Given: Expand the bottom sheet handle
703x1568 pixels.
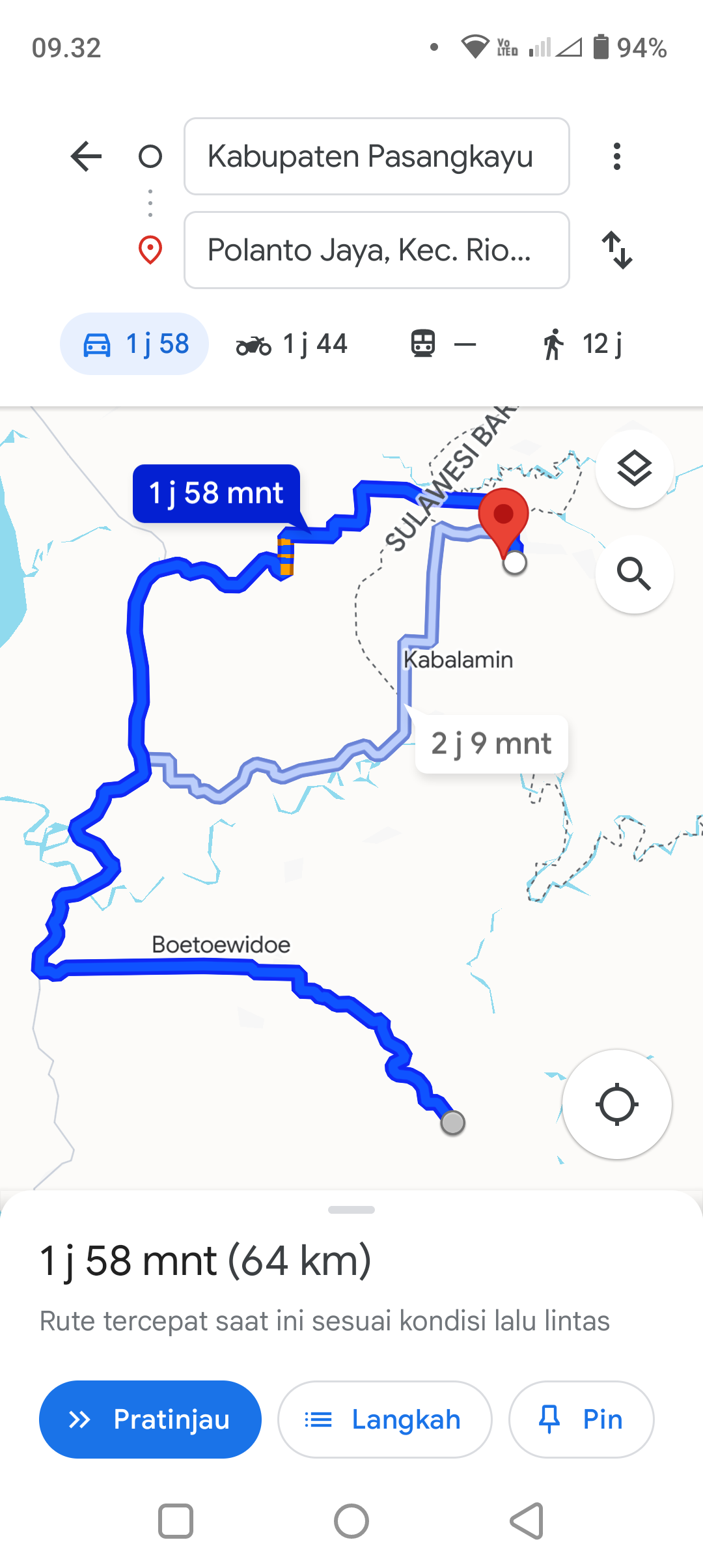Looking at the screenshot, I should click(x=351, y=1210).
